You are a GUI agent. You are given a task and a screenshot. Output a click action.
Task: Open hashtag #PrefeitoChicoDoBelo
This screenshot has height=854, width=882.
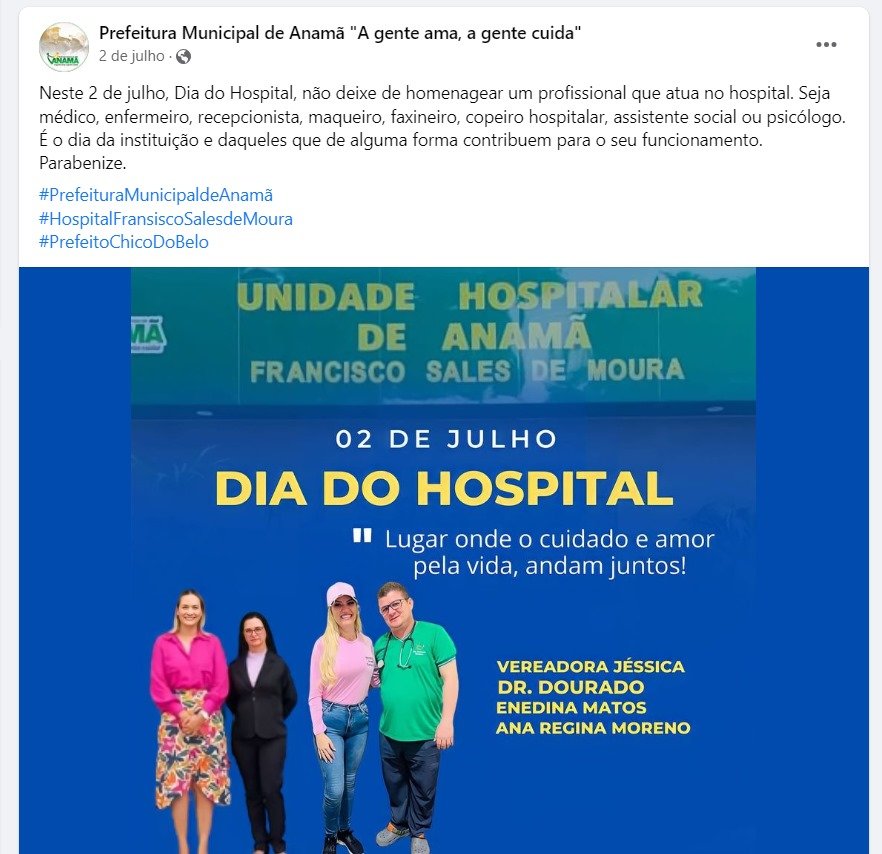[123, 241]
